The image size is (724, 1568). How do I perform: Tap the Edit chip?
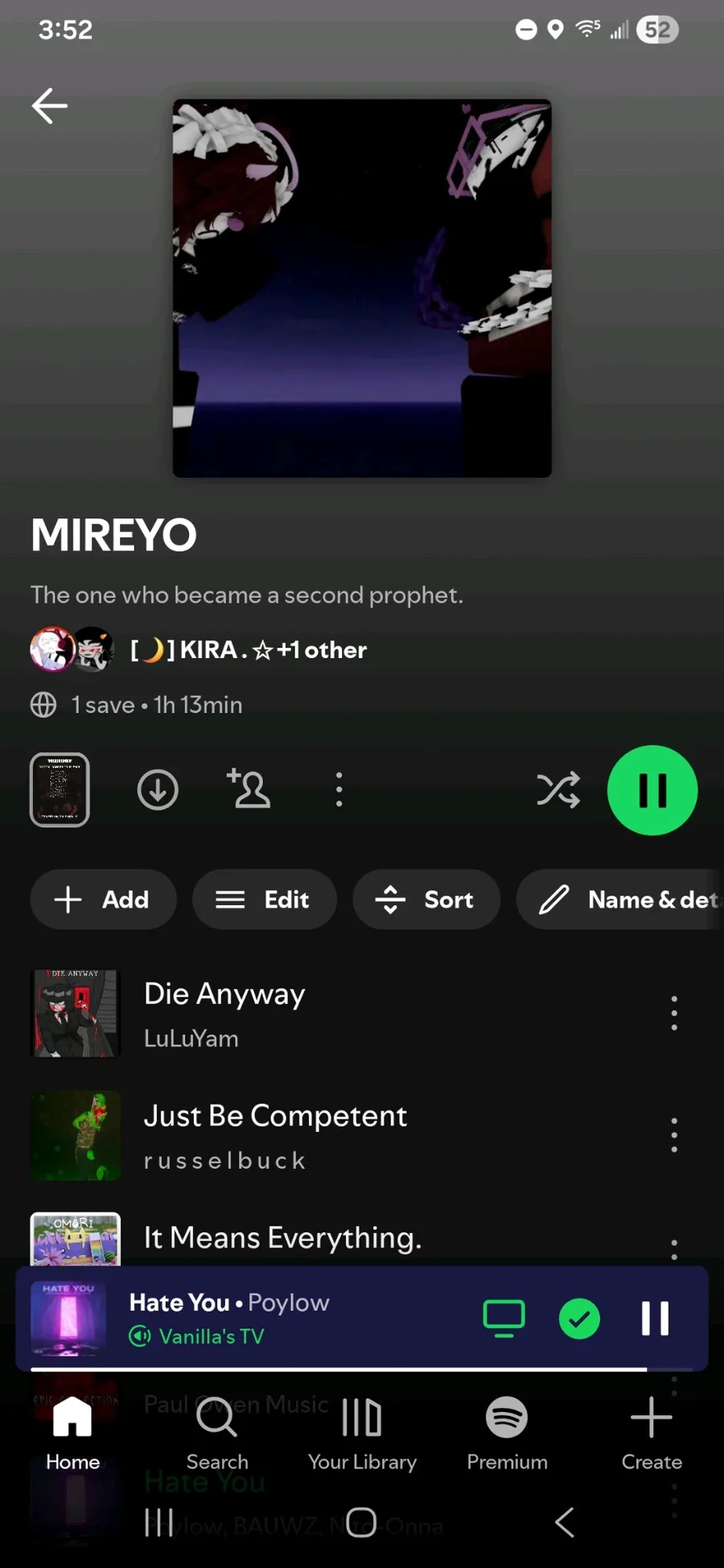tap(264, 899)
